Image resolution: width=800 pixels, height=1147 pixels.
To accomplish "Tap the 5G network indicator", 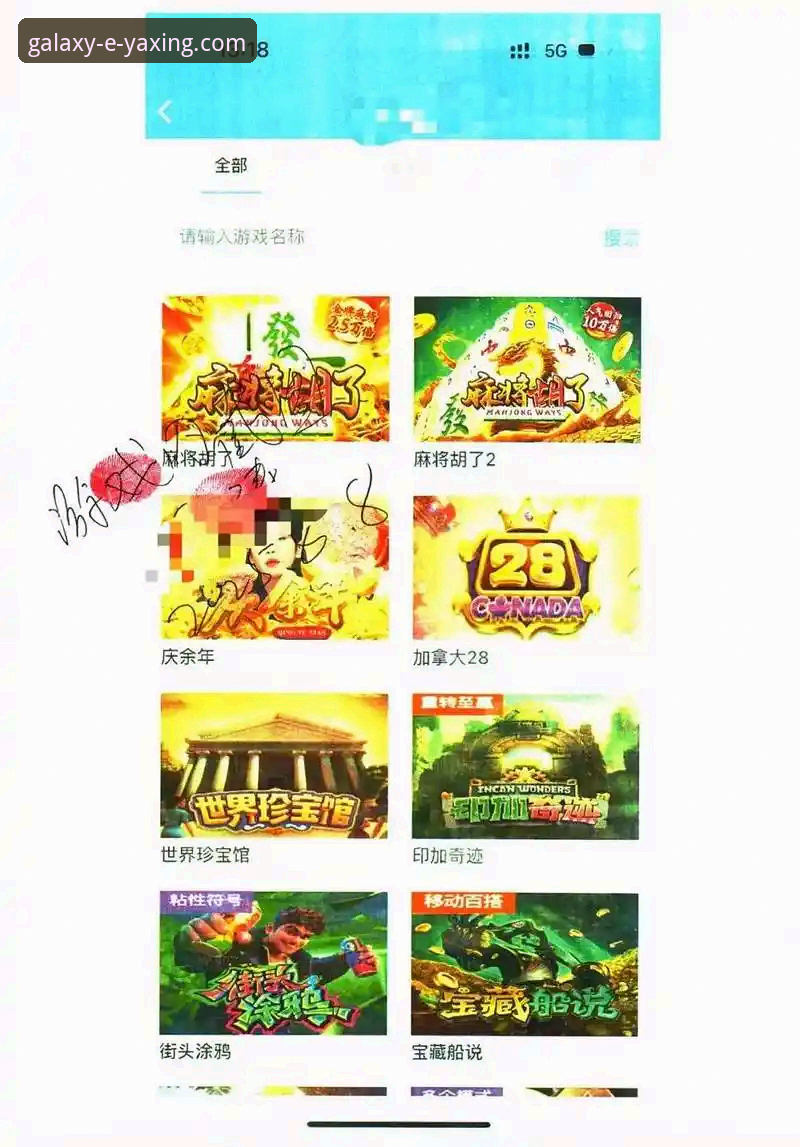I will point(556,50).
